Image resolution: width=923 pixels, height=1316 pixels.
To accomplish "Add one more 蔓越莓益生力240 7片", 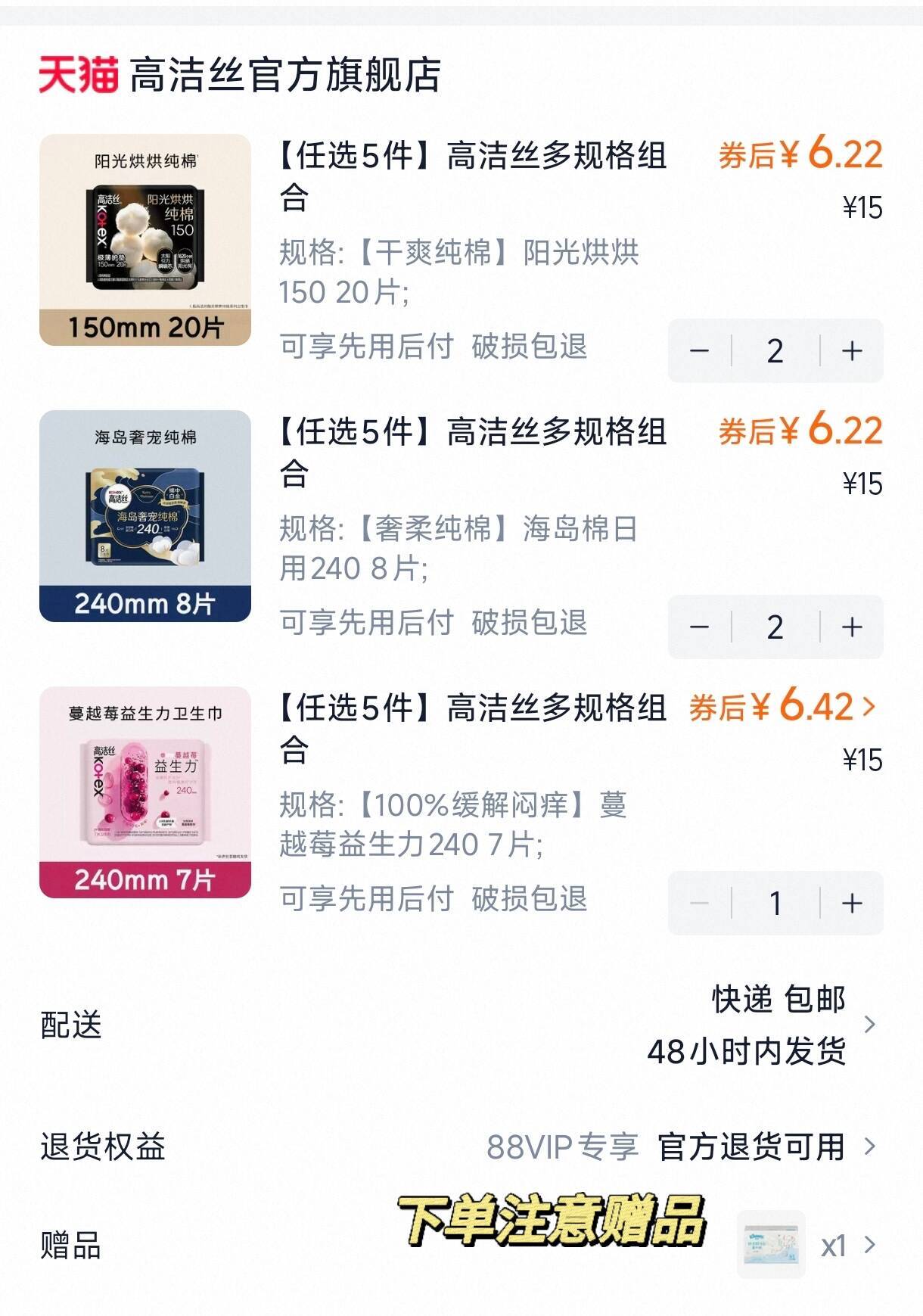I will click(x=852, y=903).
